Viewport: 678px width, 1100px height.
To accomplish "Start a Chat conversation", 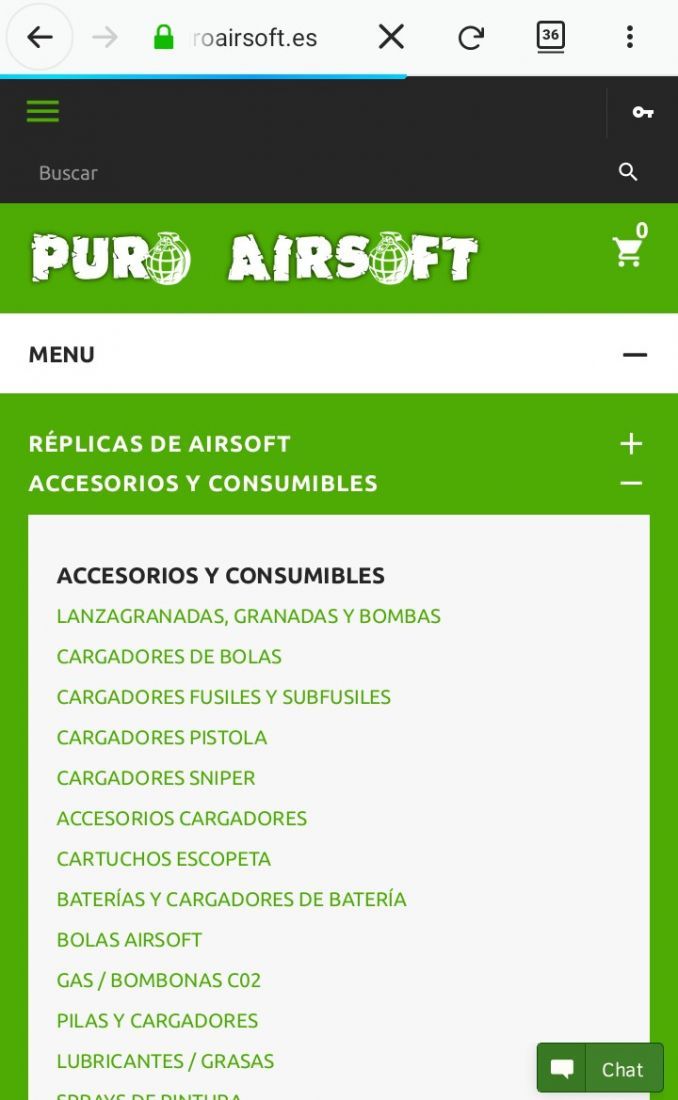I will tap(600, 1068).
